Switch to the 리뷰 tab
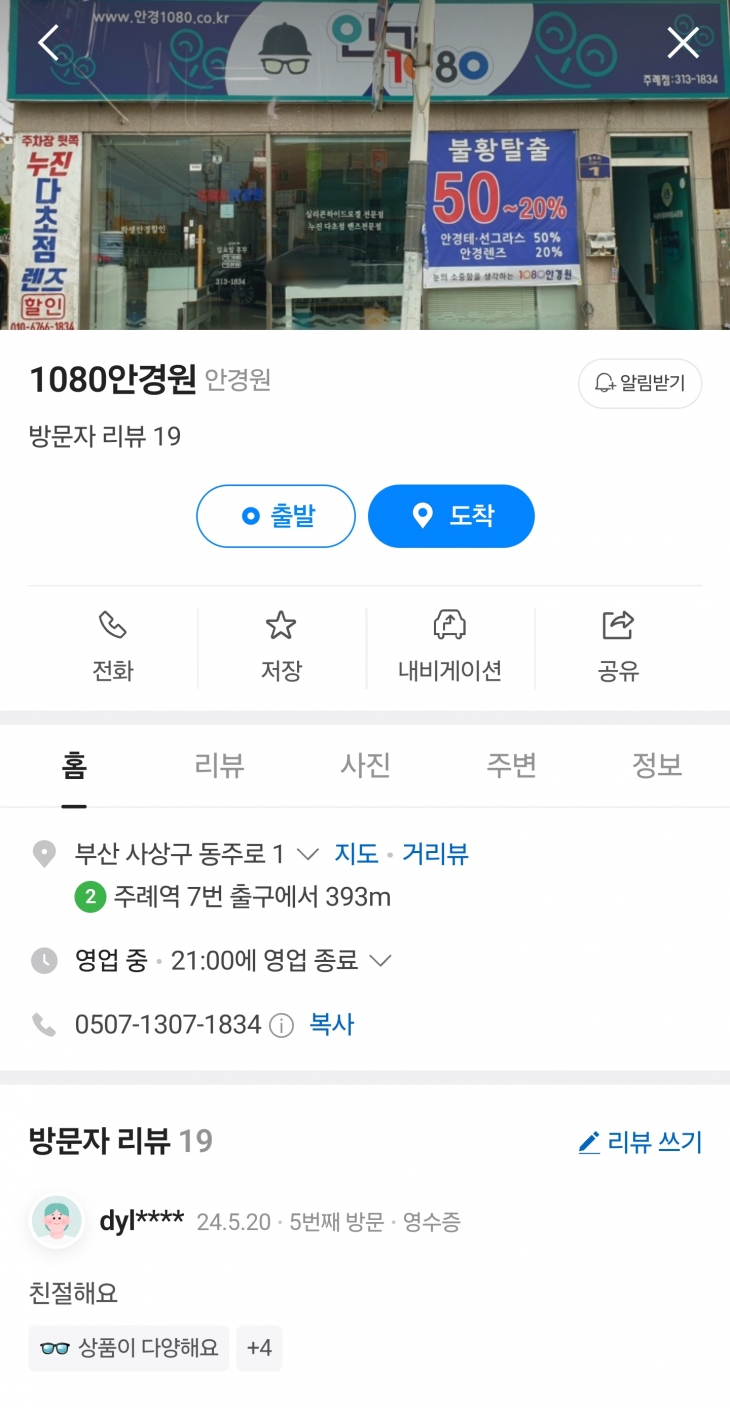This screenshot has width=730, height=1408. (x=219, y=766)
